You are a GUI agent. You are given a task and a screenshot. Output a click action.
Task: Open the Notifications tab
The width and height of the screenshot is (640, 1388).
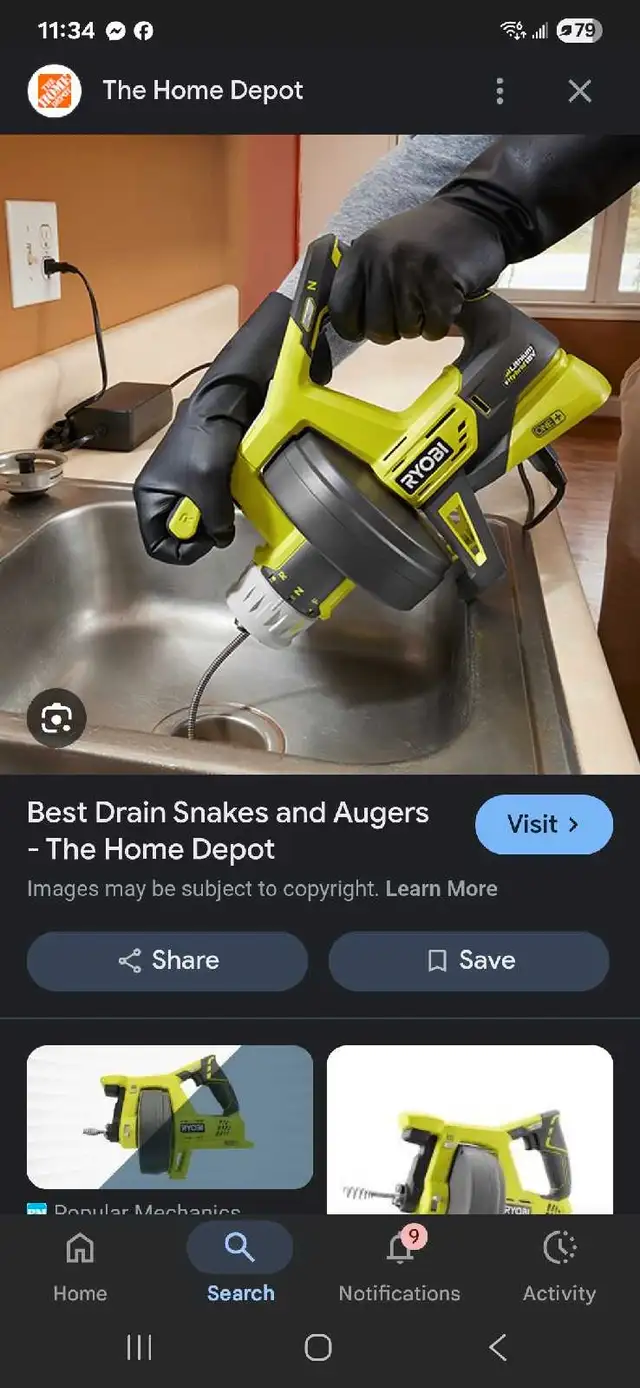[x=400, y=1268]
